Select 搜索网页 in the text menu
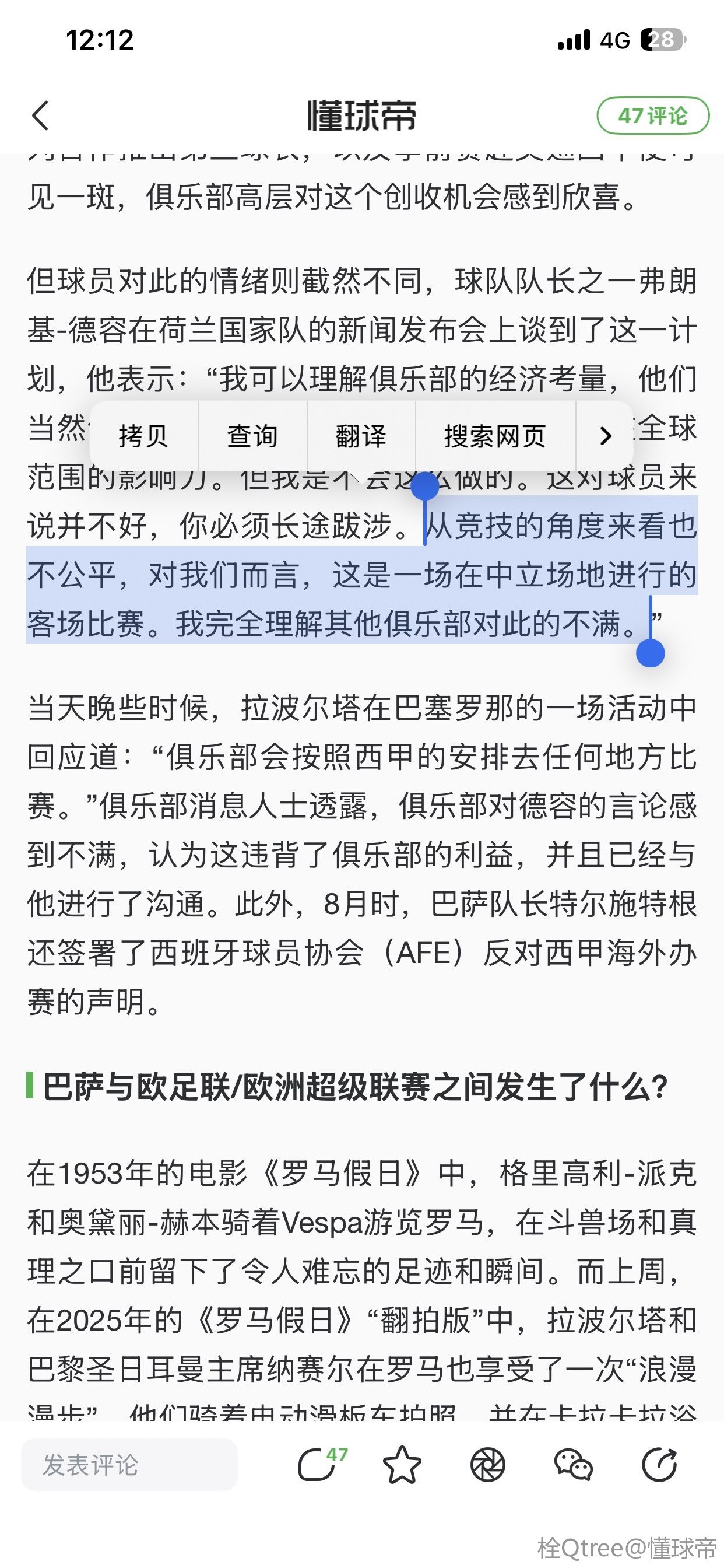Image resolution: width=724 pixels, height=1568 pixels. [x=495, y=436]
